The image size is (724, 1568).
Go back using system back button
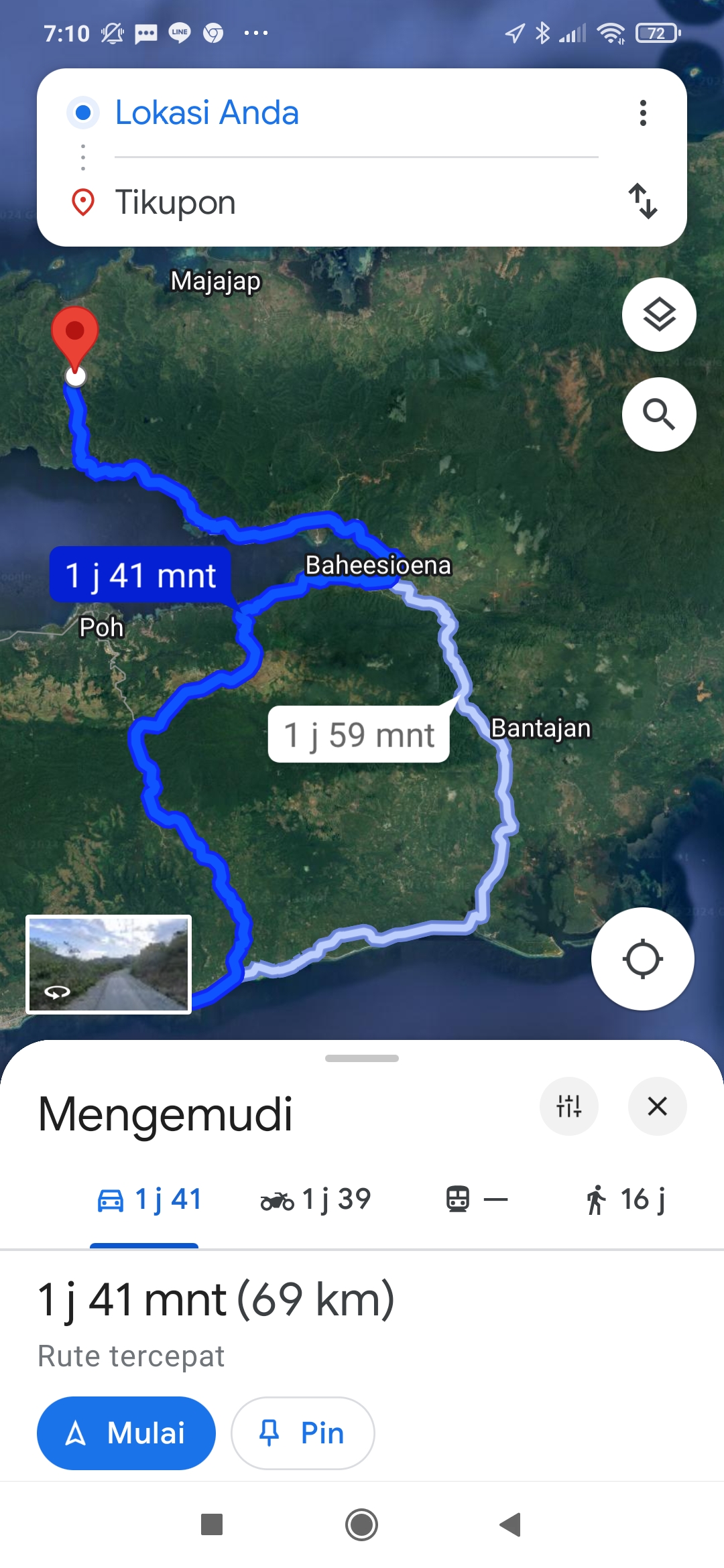tap(511, 1524)
